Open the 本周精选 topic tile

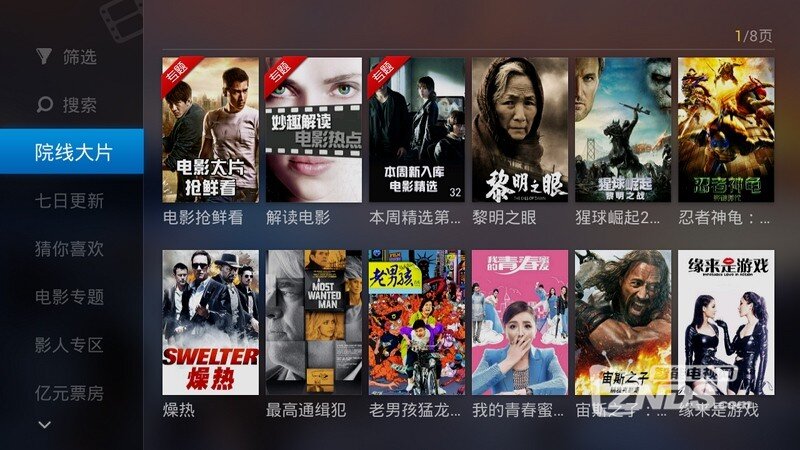click(x=417, y=130)
